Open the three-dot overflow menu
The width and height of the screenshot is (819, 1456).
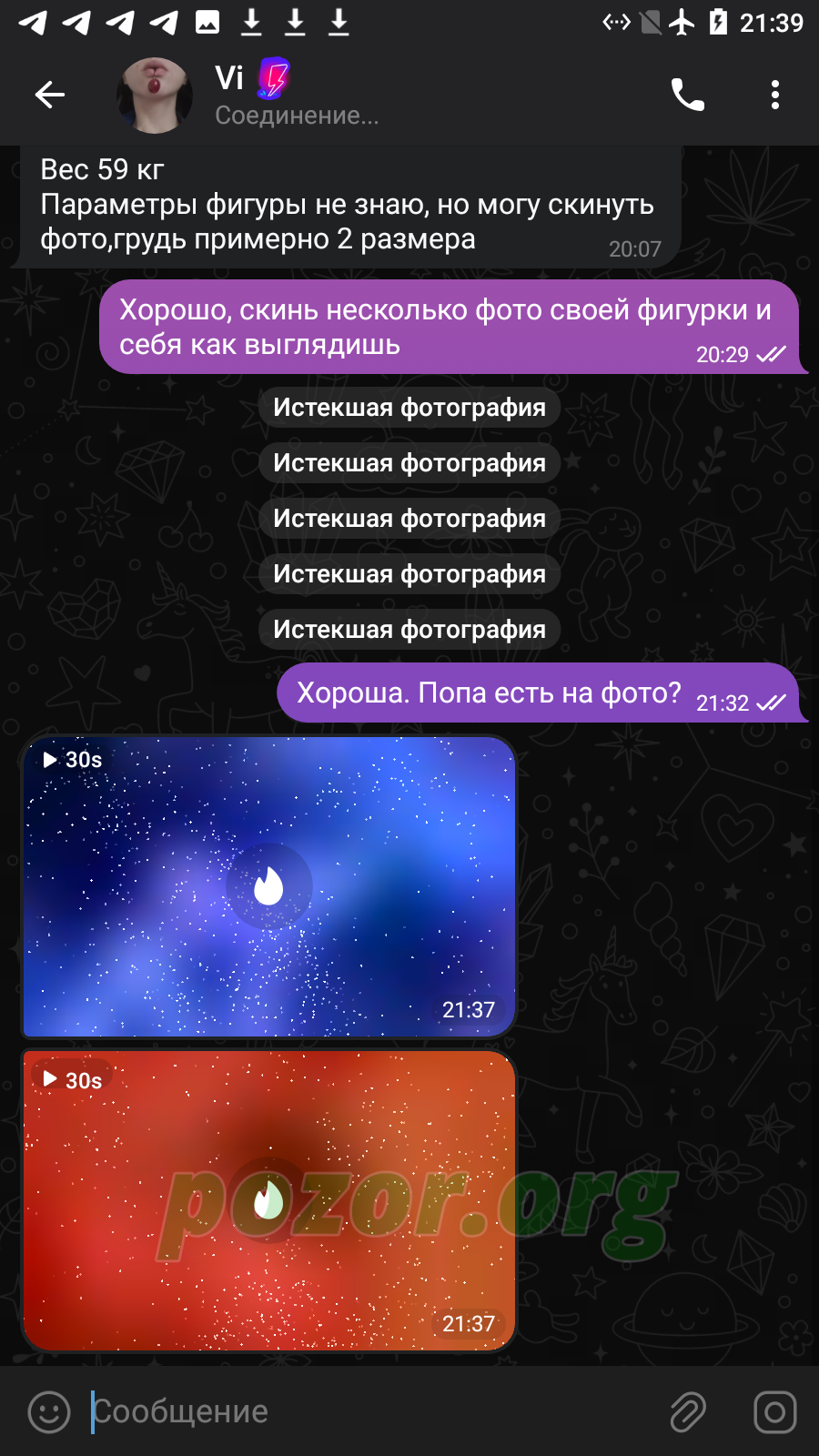coord(775,95)
